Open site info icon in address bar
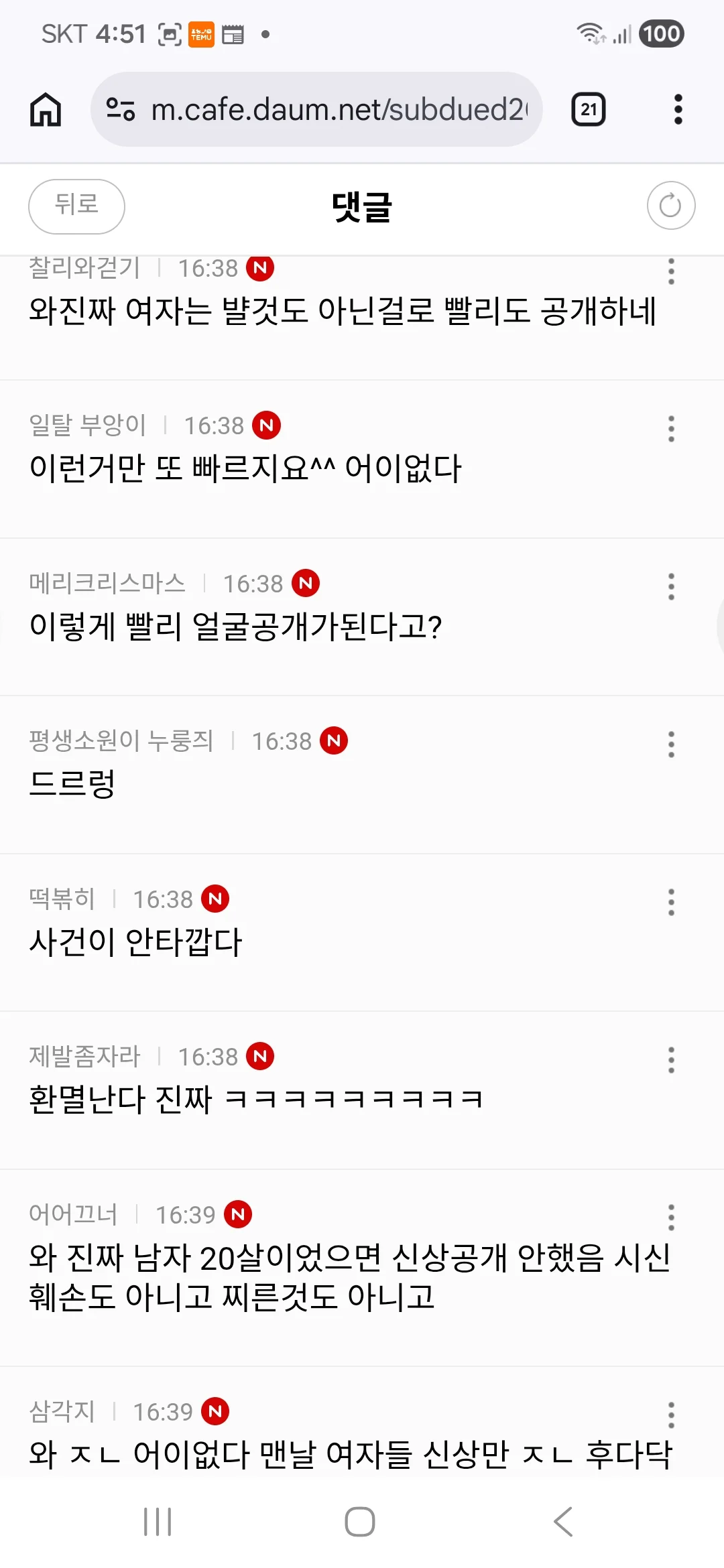This screenshot has height=1568, width=724. click(x=121, y=109)
